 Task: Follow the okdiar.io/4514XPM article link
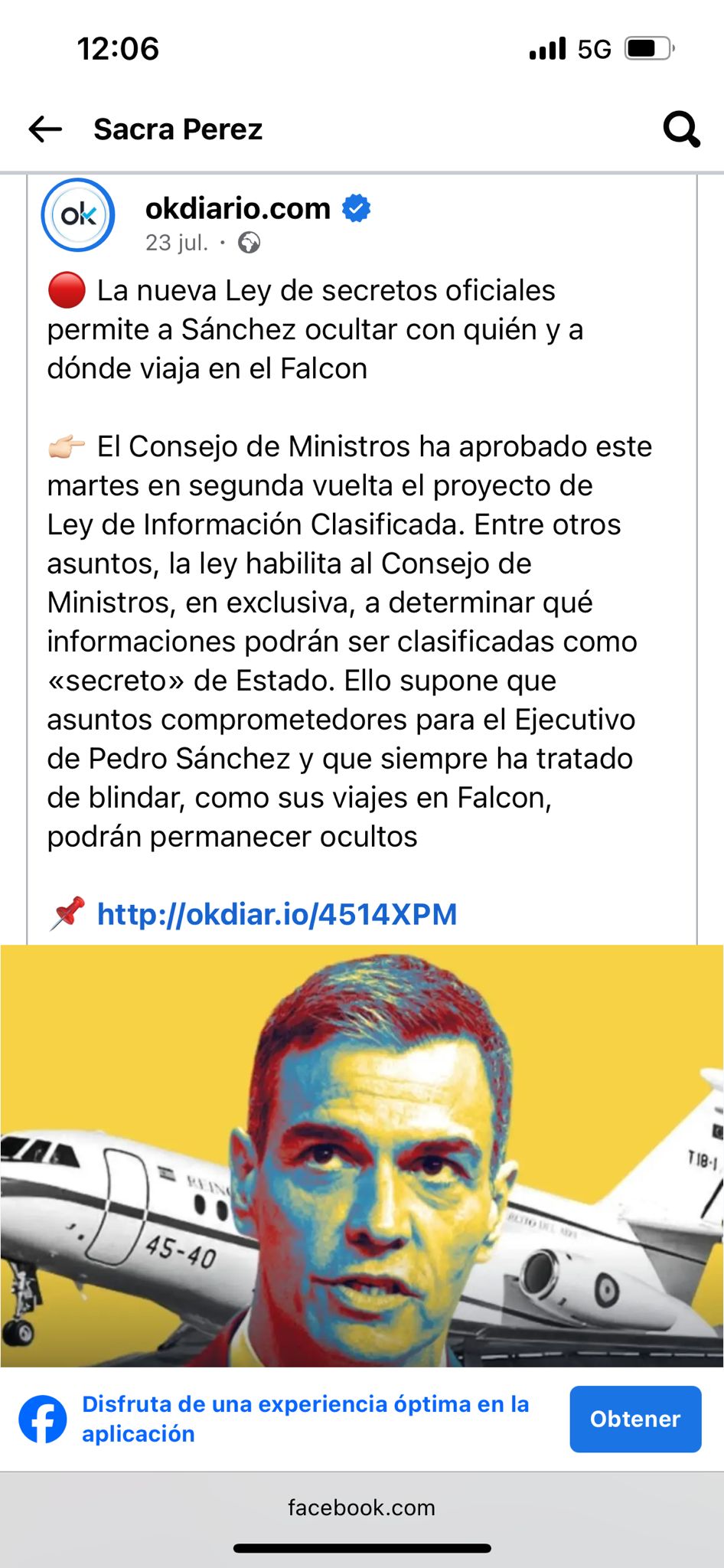276,914
